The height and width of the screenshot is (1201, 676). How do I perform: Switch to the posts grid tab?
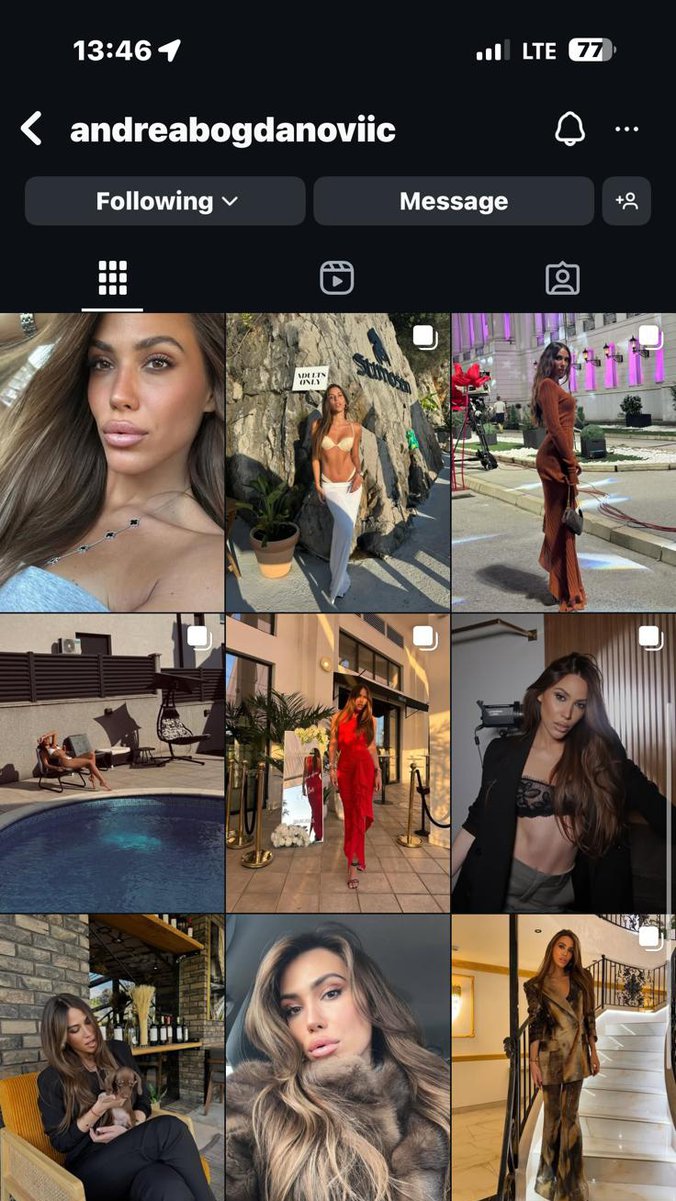[112, 278]
